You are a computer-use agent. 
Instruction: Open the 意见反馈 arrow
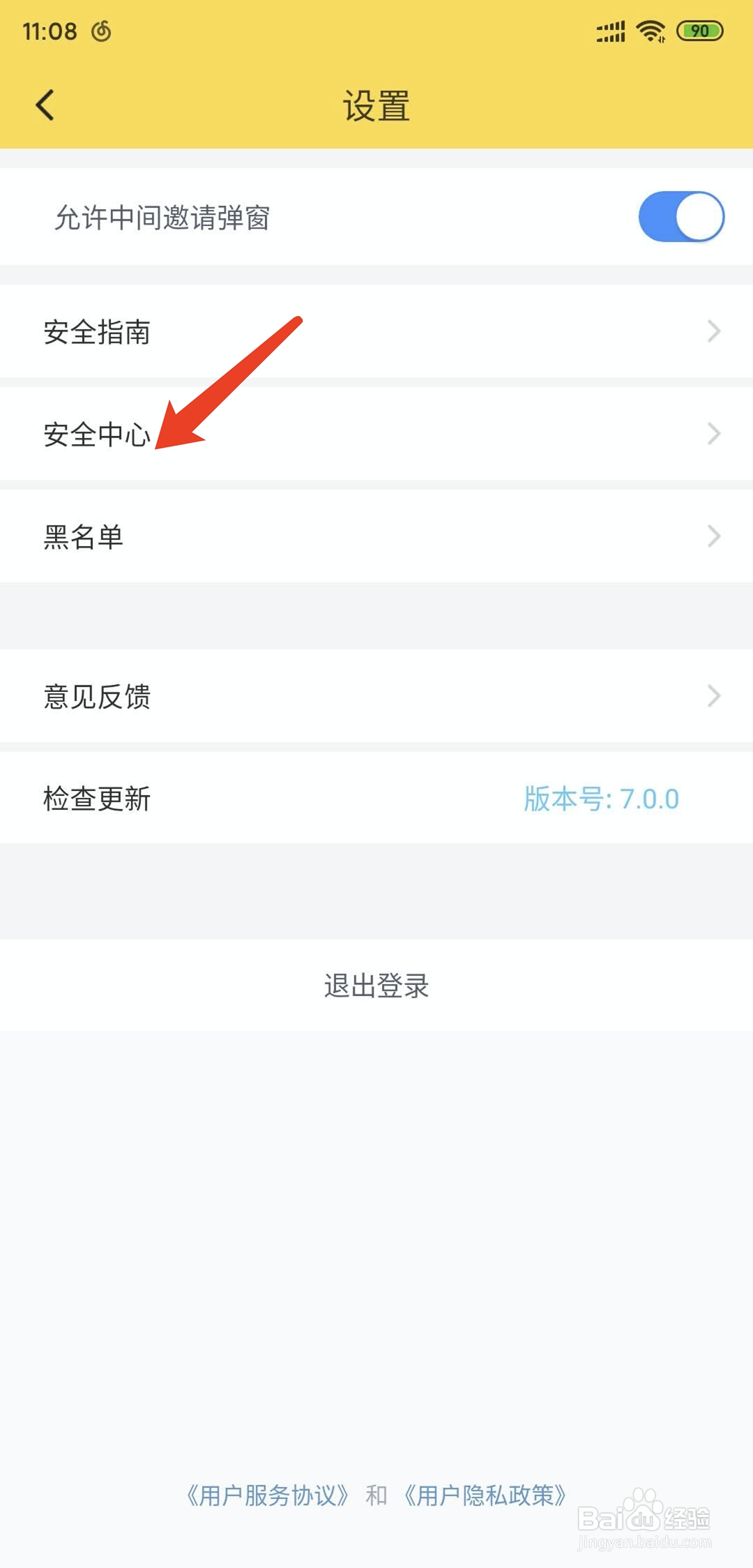714,695
